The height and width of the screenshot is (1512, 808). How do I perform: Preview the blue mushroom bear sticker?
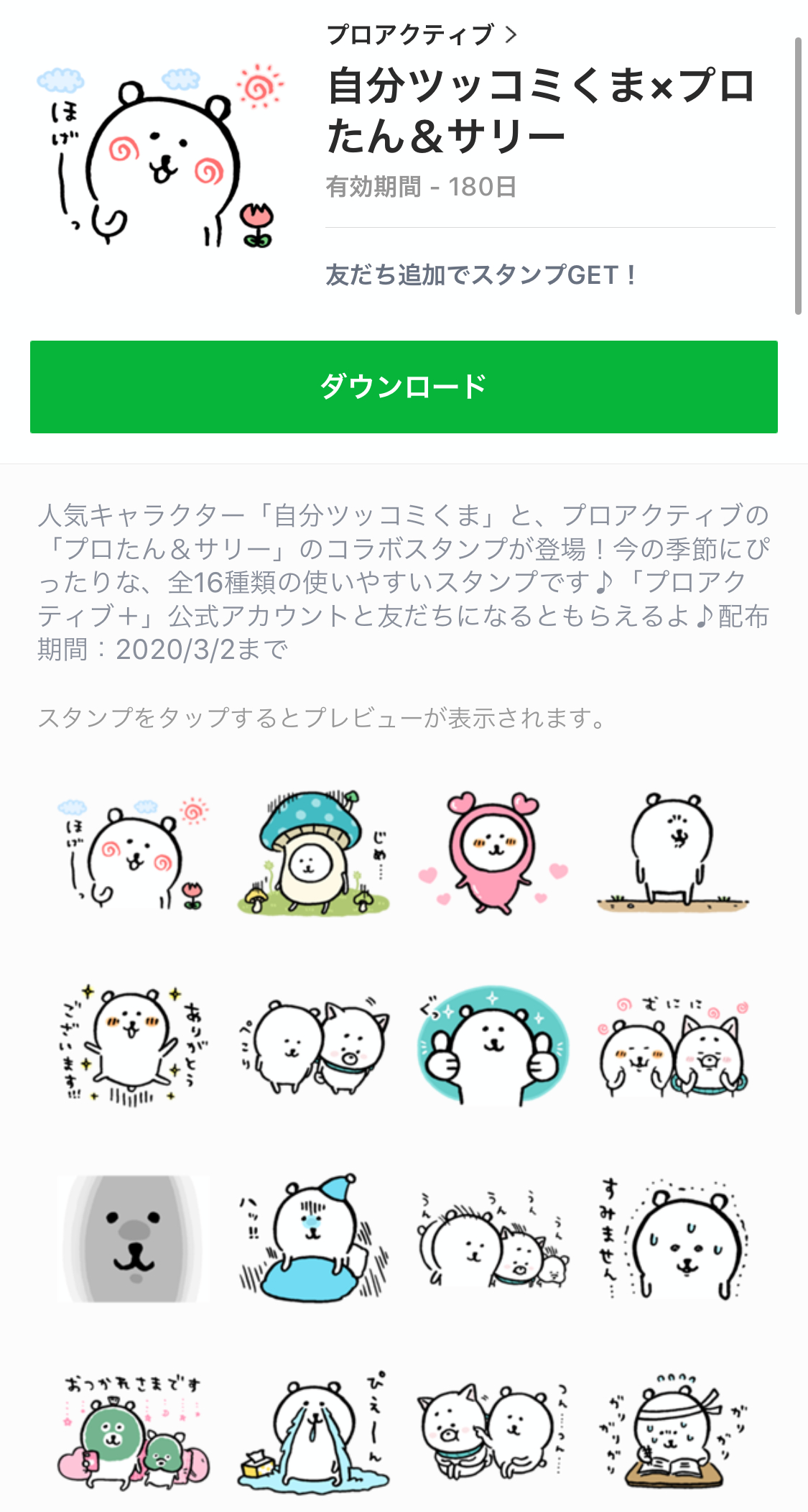click(x=313, y=854)
